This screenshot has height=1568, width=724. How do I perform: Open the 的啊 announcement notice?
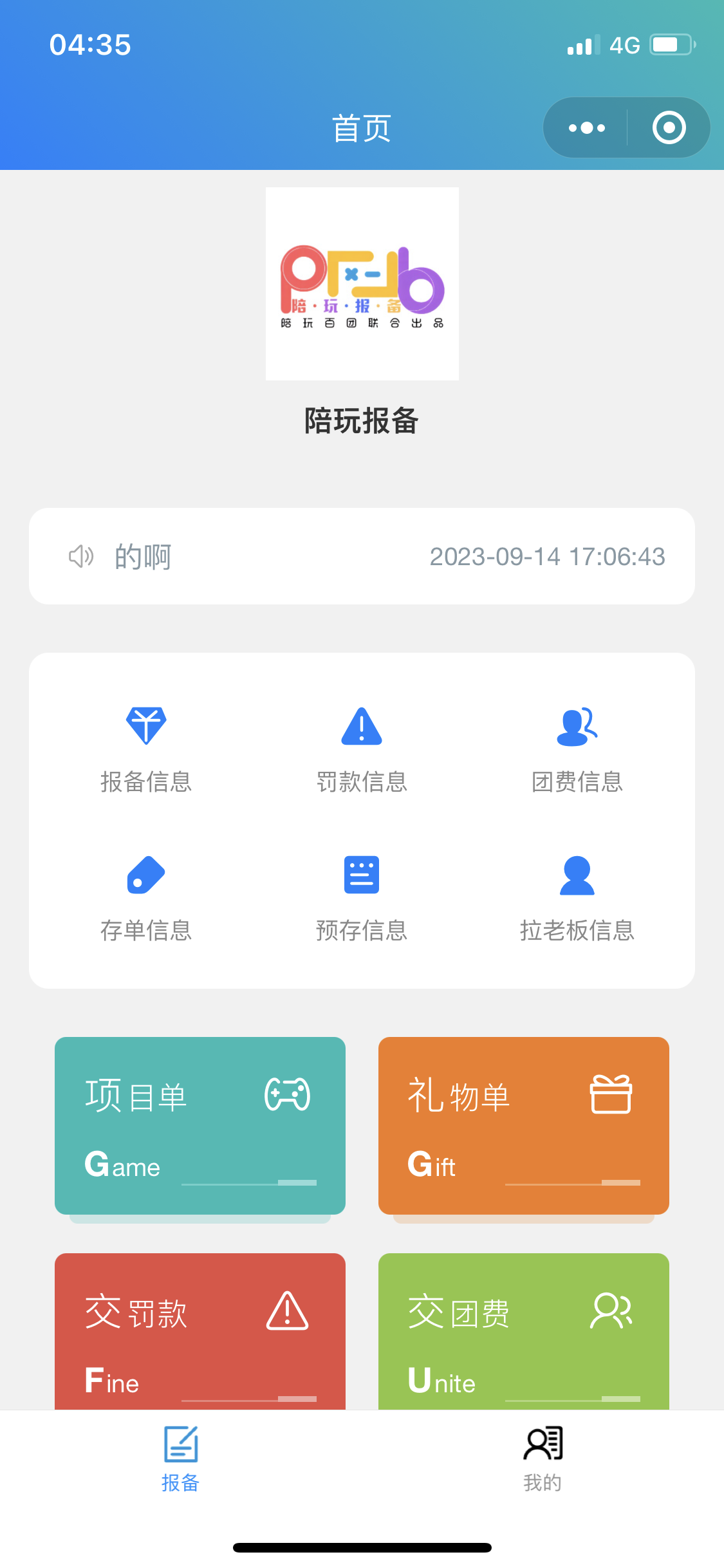point(362,556)
